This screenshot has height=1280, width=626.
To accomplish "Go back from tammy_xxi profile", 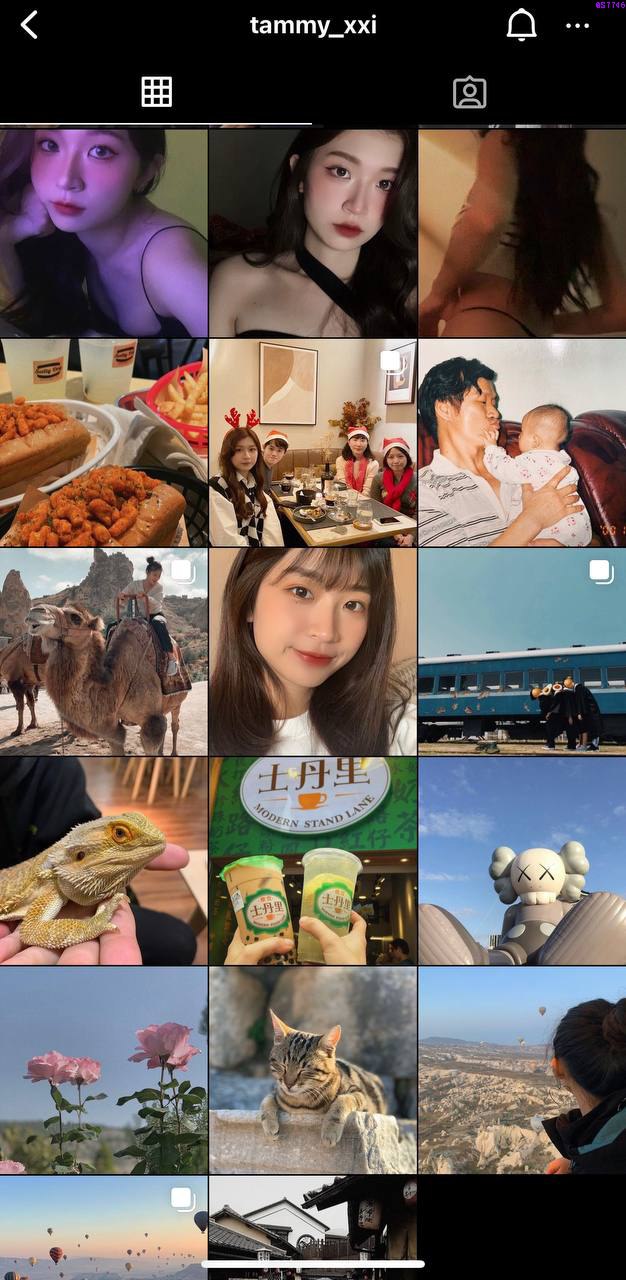I will (29, 26).
